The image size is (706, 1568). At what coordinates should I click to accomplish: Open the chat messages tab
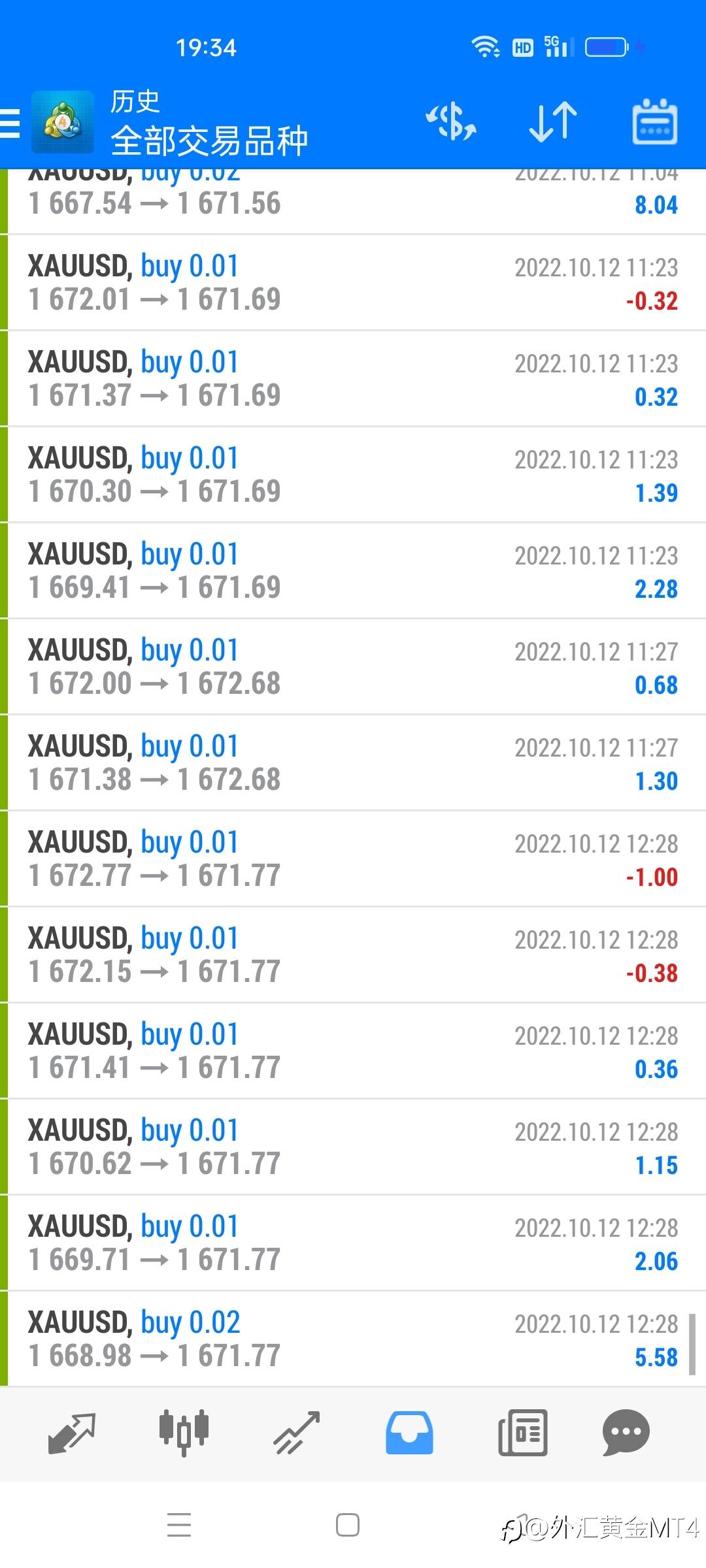click(626, 1432)
